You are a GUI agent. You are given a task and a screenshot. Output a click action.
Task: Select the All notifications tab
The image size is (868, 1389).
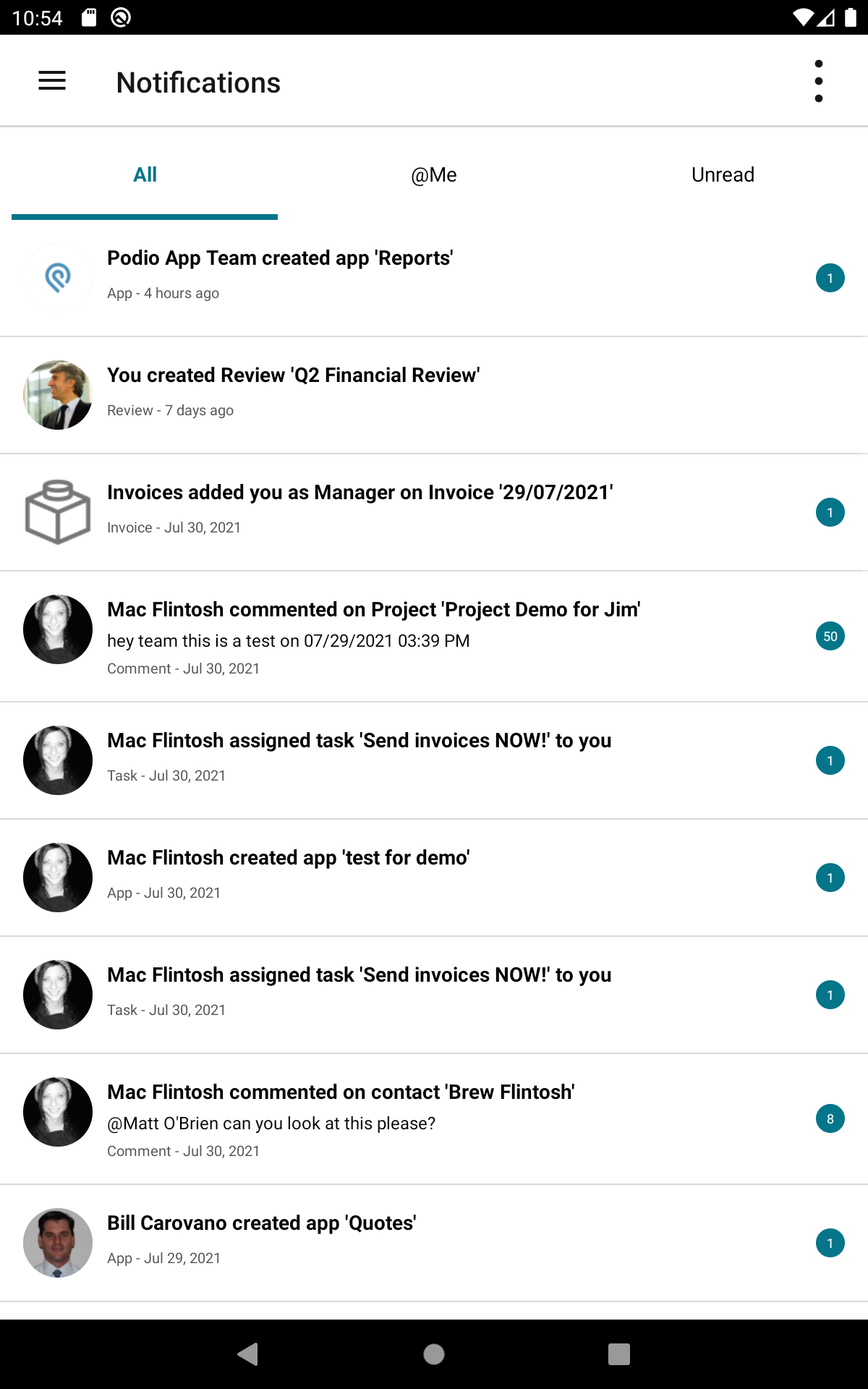(145, 175)
